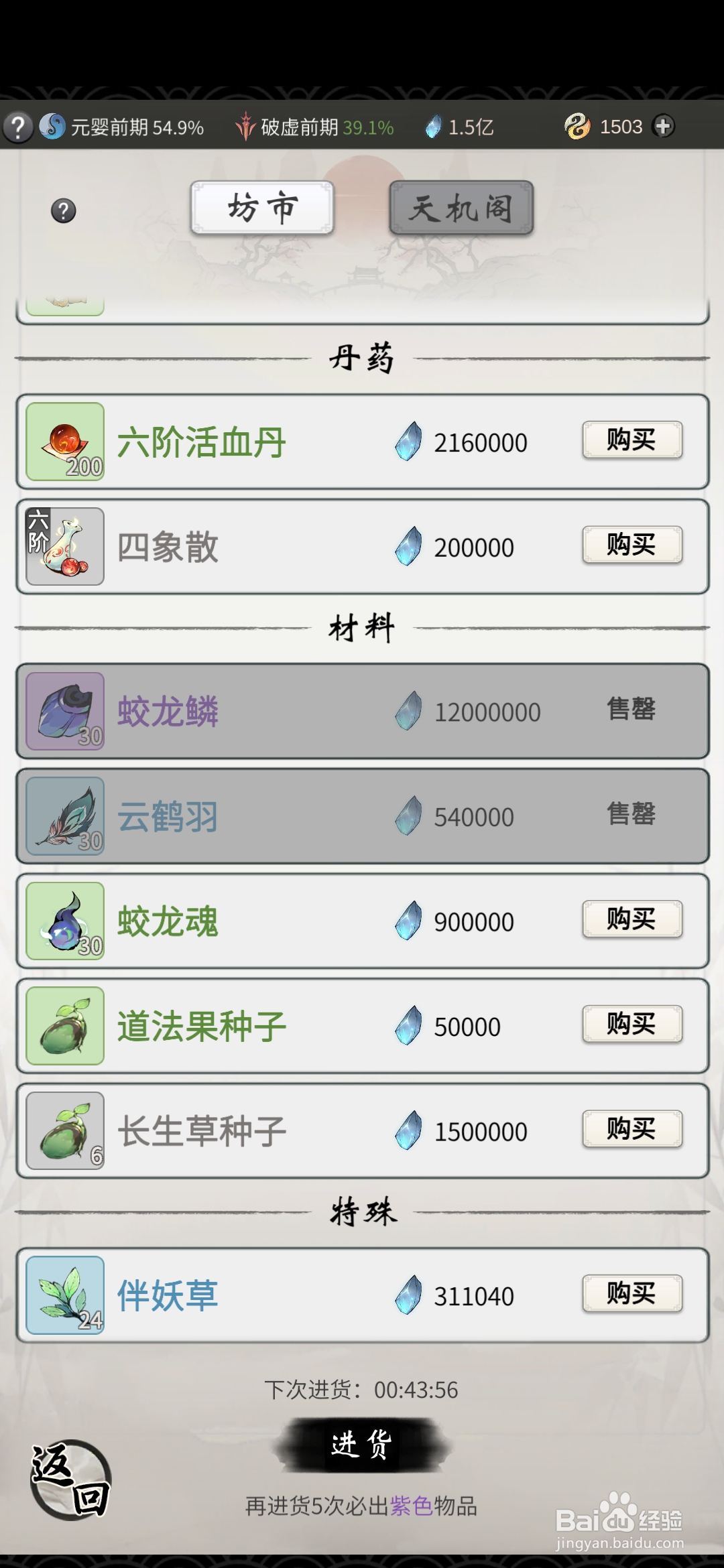Click the 四象散 medicine bottle icon
The width and height of the screenshot is (724, 1568).
coord(64,547)
